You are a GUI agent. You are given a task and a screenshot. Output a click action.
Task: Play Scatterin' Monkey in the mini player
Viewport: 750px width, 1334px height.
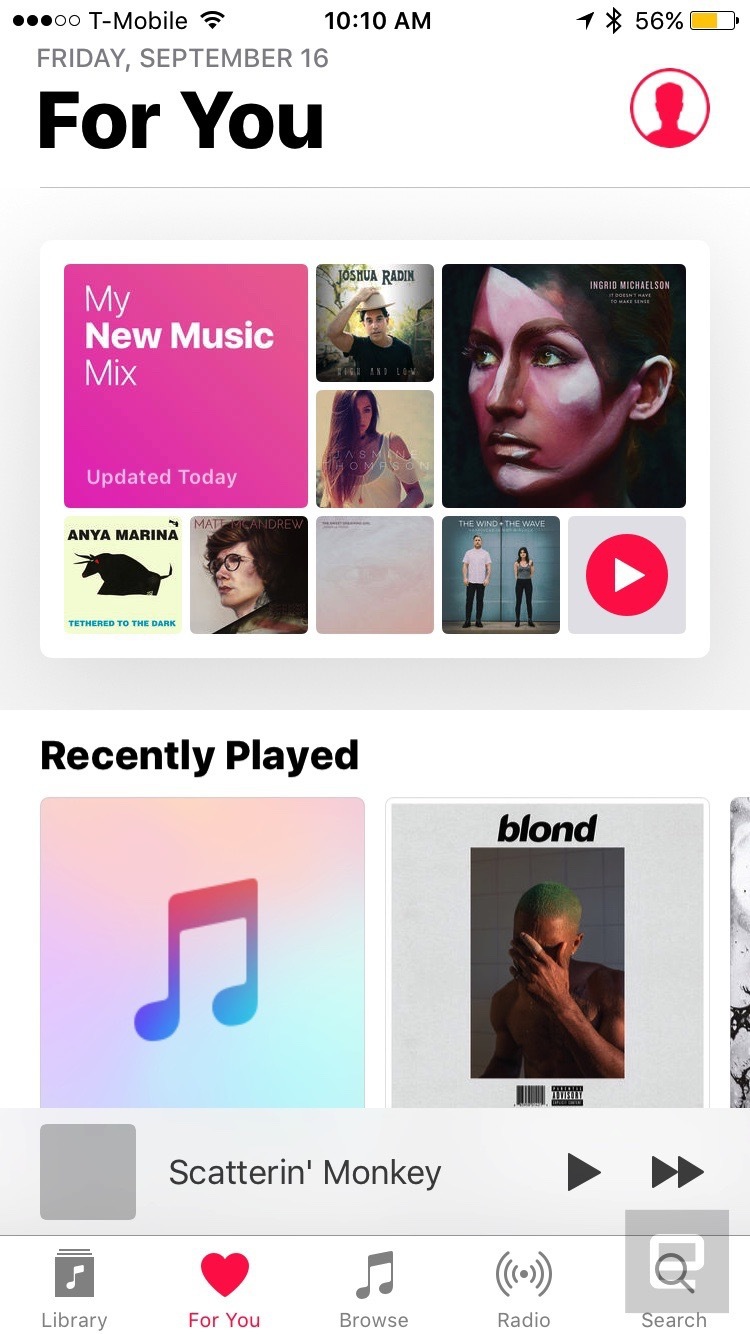(584, 1172)
